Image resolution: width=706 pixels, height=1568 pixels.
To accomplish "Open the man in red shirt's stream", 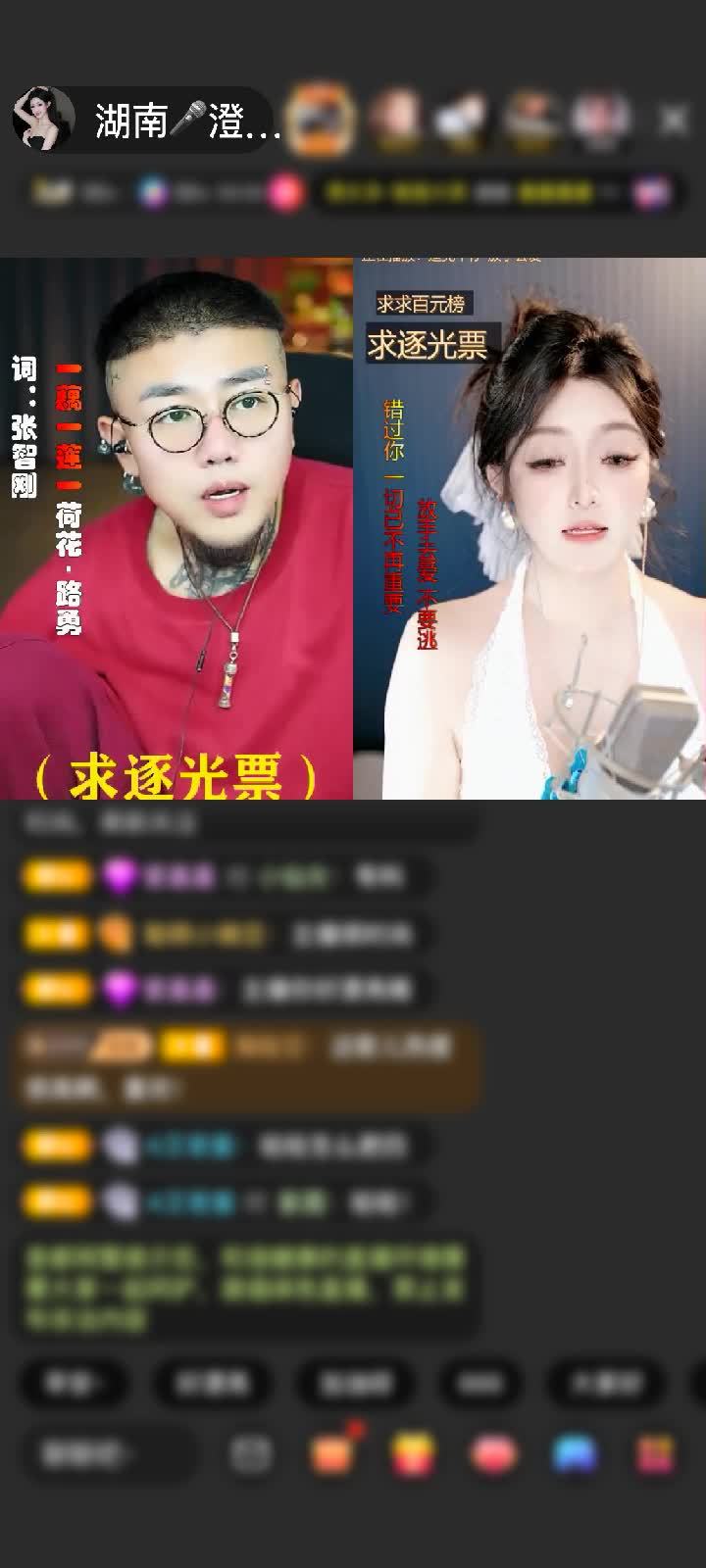I will [176, 529].
